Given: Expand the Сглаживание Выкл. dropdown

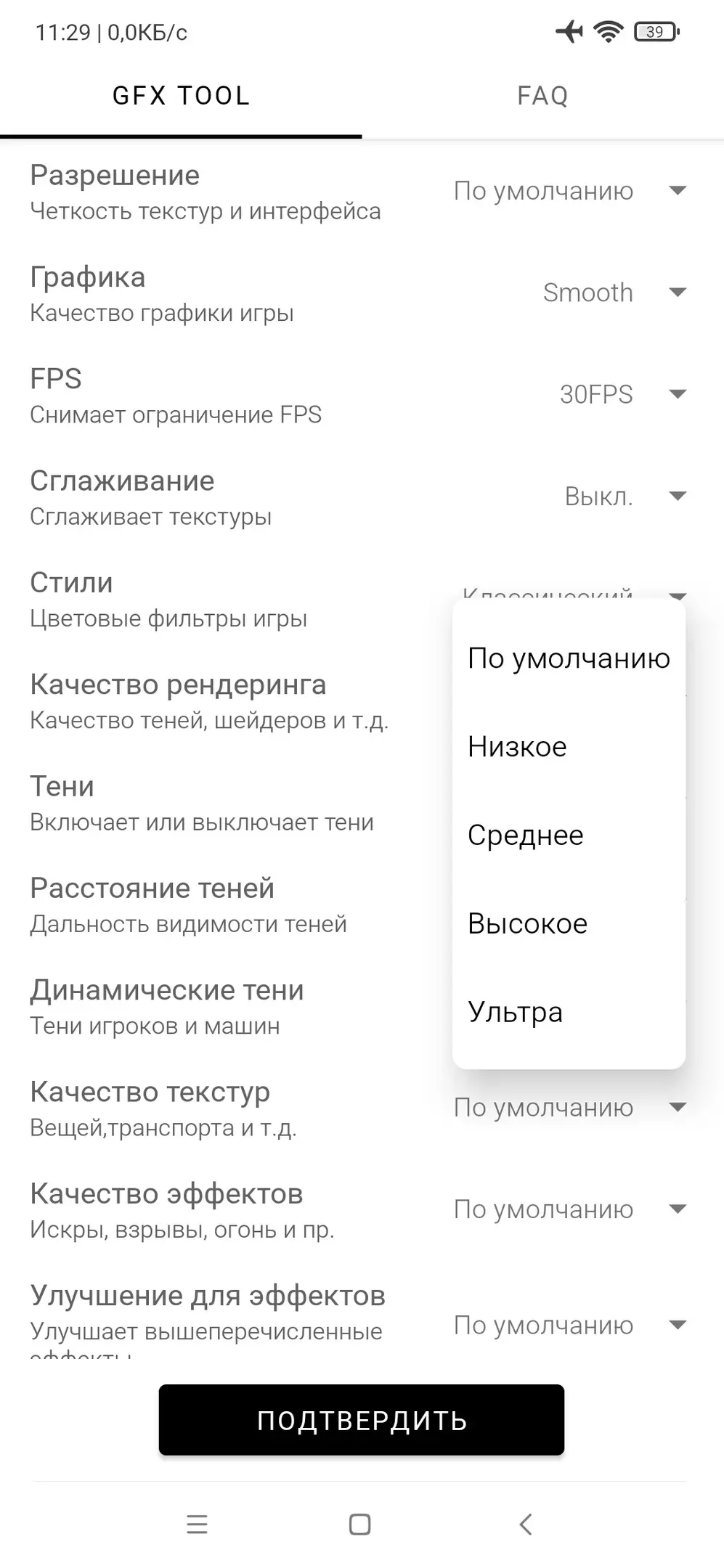Looking at the screenshot, I should point(625,497).
